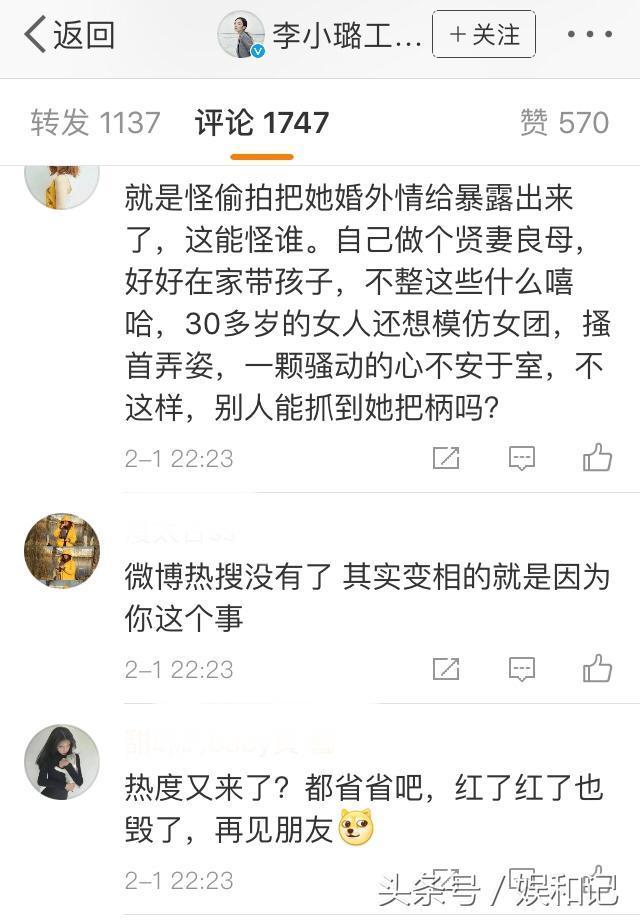Repost the comment about 贤妻良母
This screenshot has height=920, width=640.
click(446, 458)
